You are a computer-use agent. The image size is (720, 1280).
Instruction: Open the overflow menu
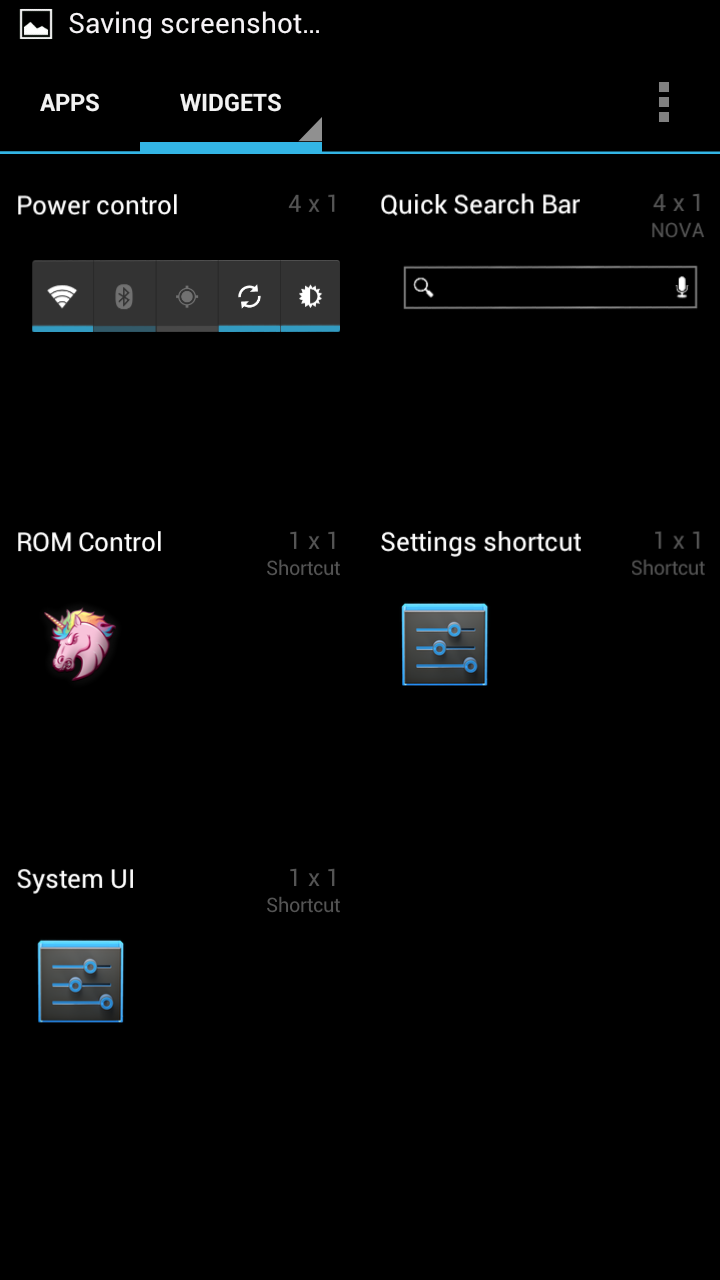click(x=664, y=102)
